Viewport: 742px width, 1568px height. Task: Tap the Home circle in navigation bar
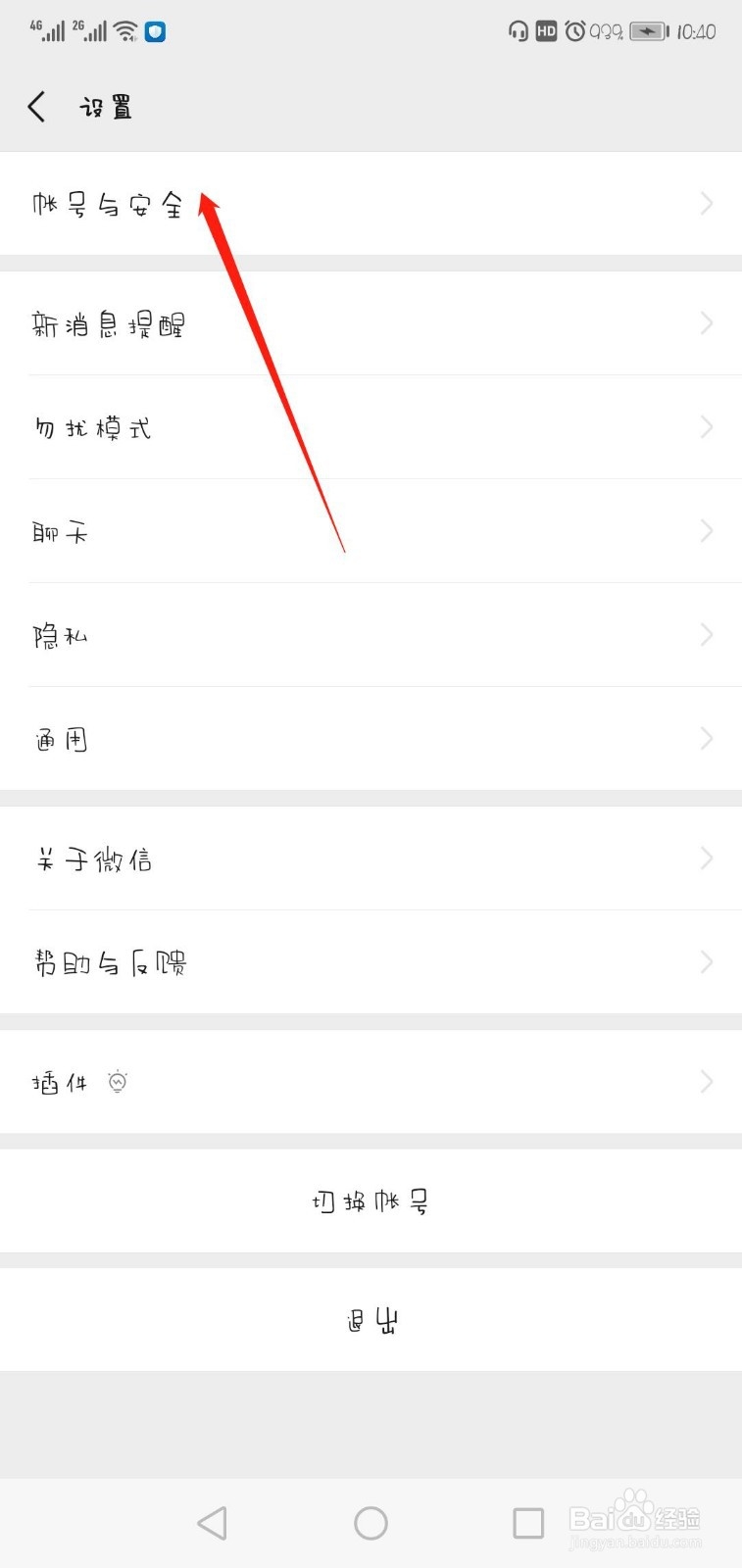[x=371, y=1523]
